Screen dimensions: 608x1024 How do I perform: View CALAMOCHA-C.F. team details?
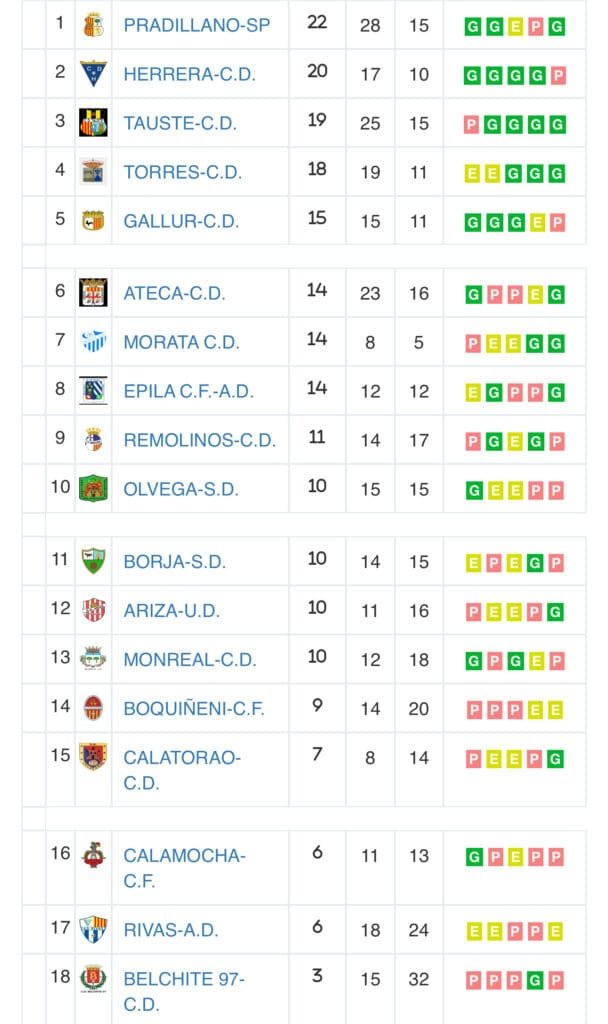tap(185, 868)
